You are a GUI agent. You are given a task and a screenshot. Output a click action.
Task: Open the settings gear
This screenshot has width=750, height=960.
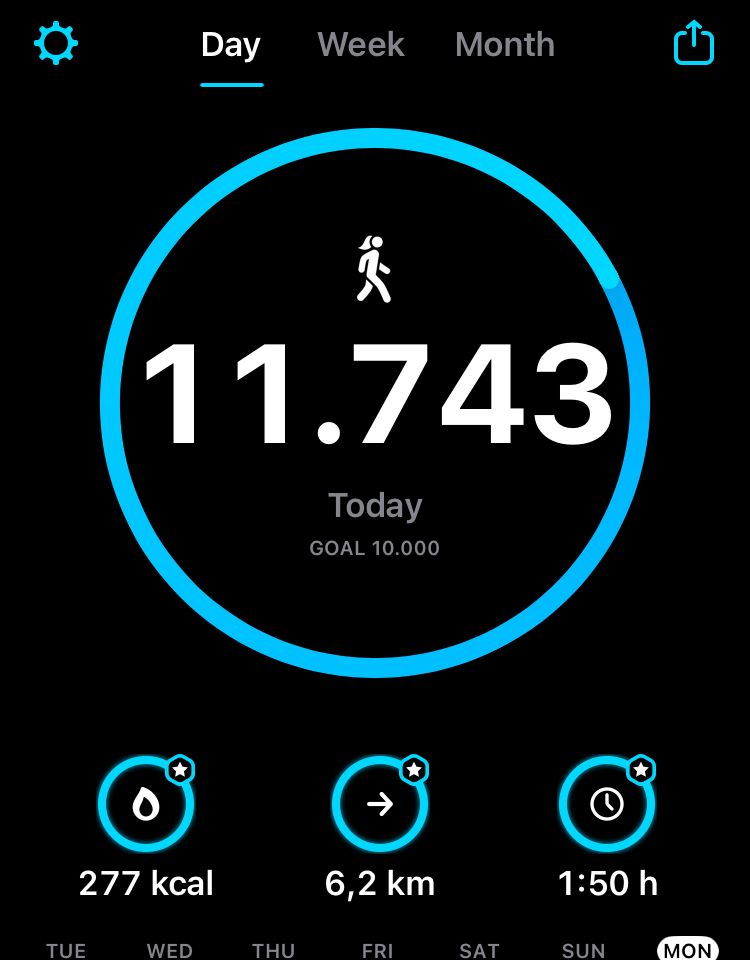(x=56, y=44)
